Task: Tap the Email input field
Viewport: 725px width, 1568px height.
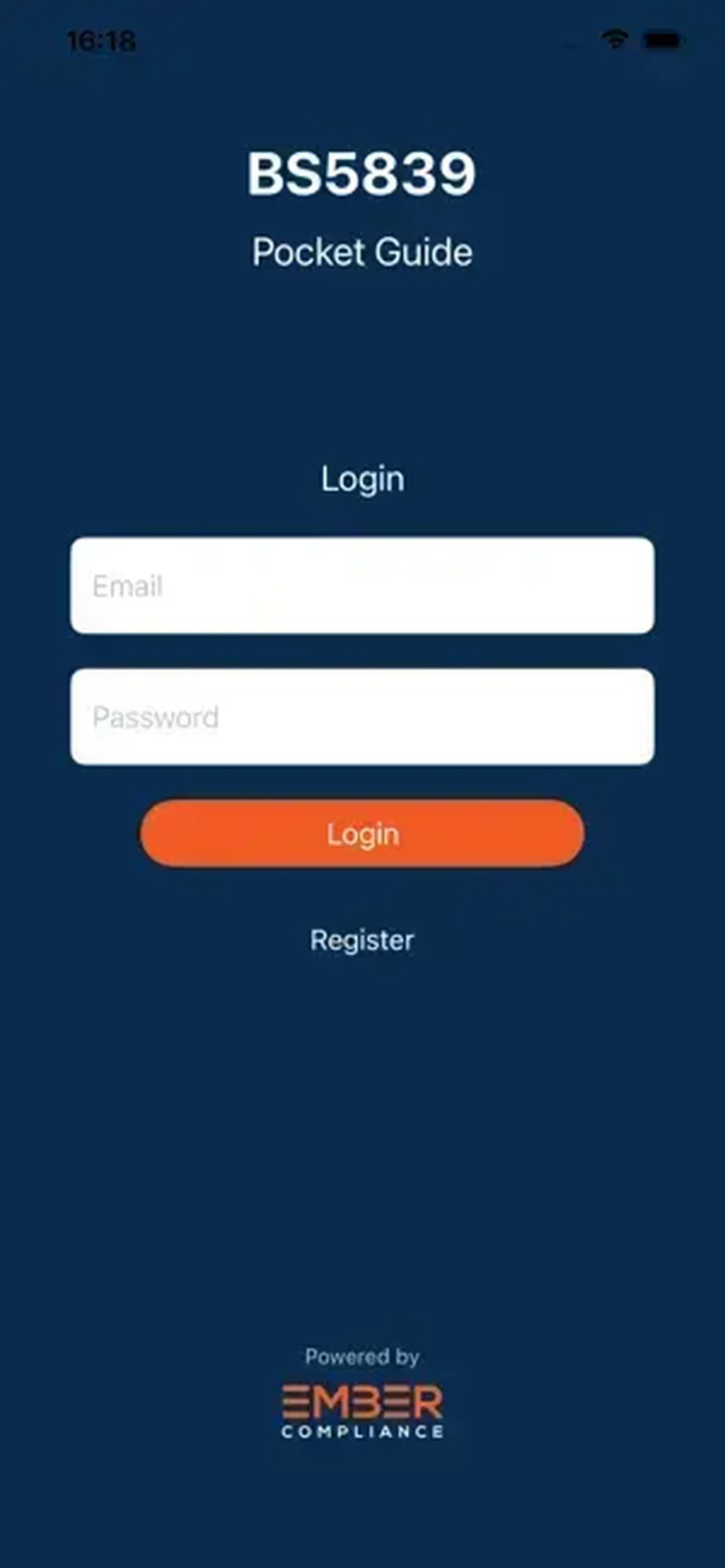Action: click(362, 586)
